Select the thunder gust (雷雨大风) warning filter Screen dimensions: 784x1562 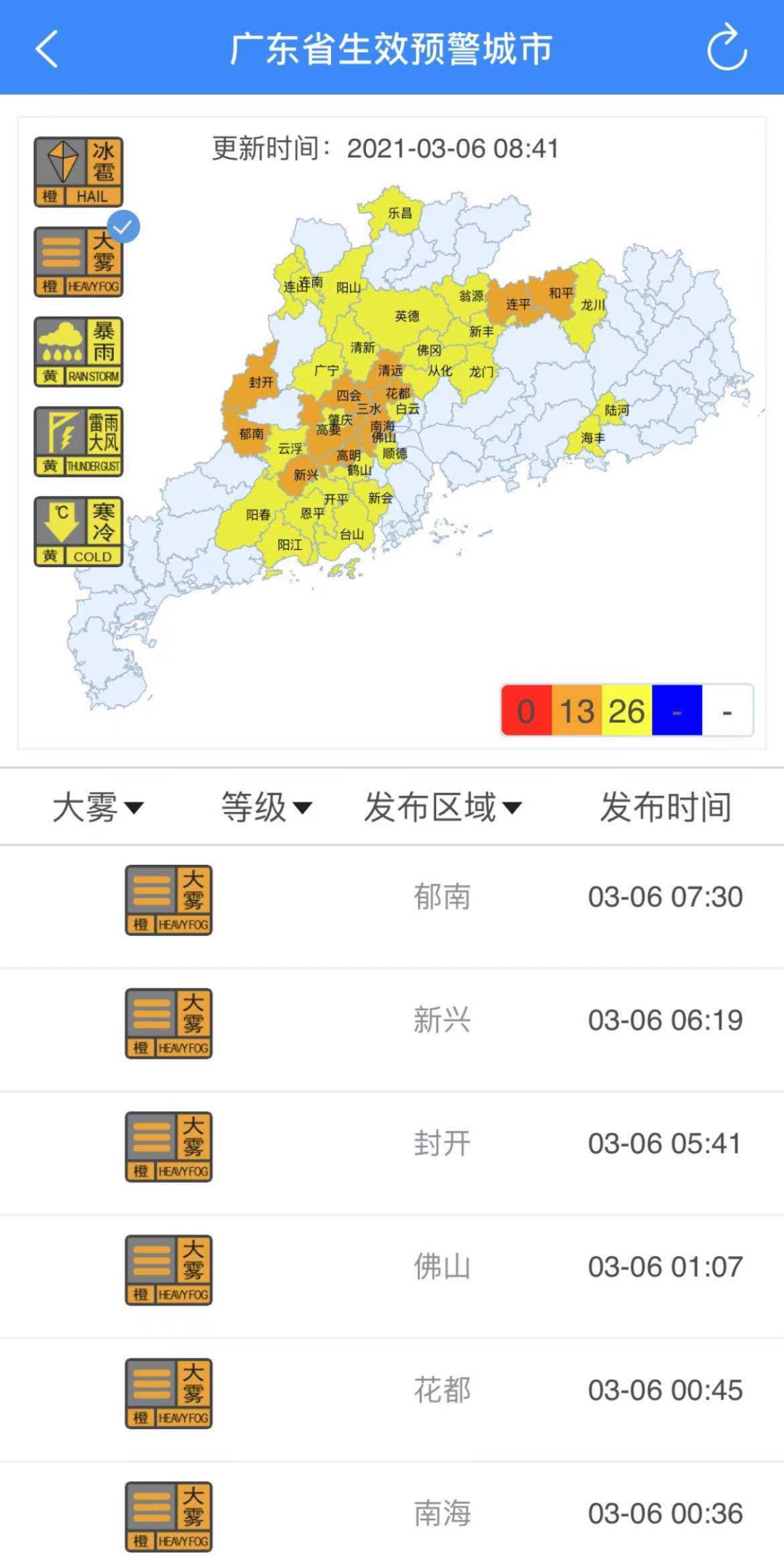(78, 442)
